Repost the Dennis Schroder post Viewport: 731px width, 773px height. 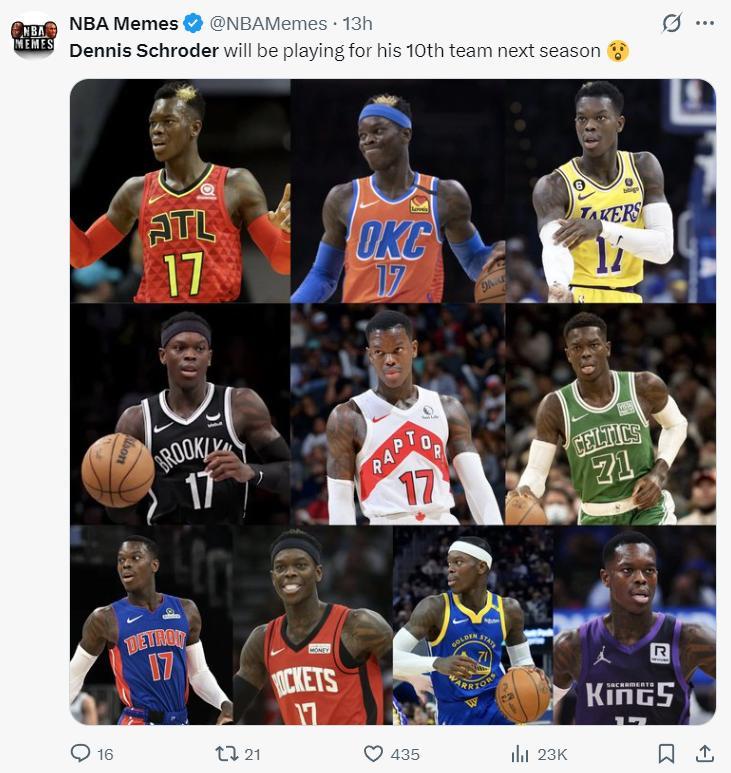click(228, 754)
